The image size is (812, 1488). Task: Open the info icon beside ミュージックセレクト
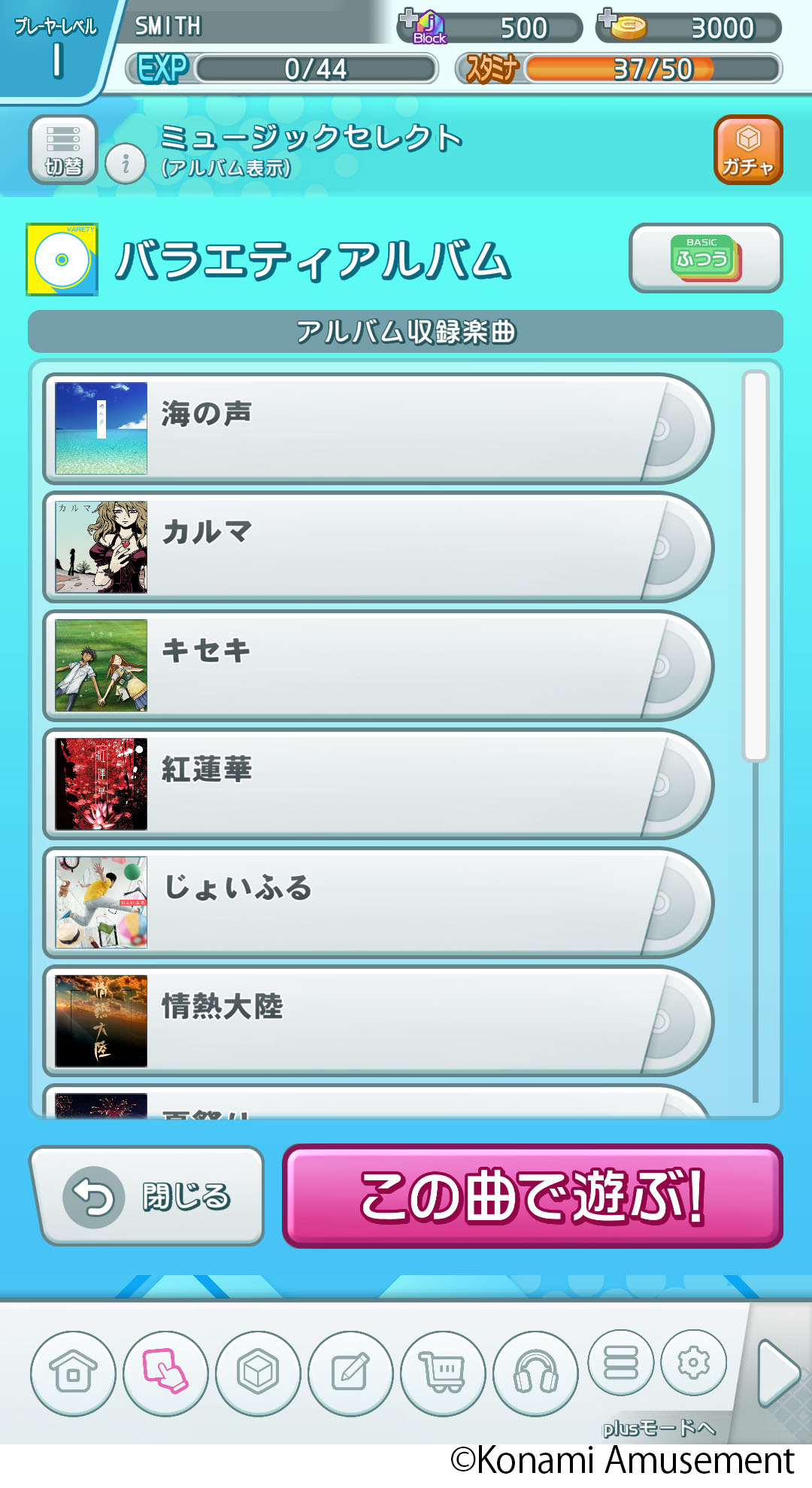point(126,163)
